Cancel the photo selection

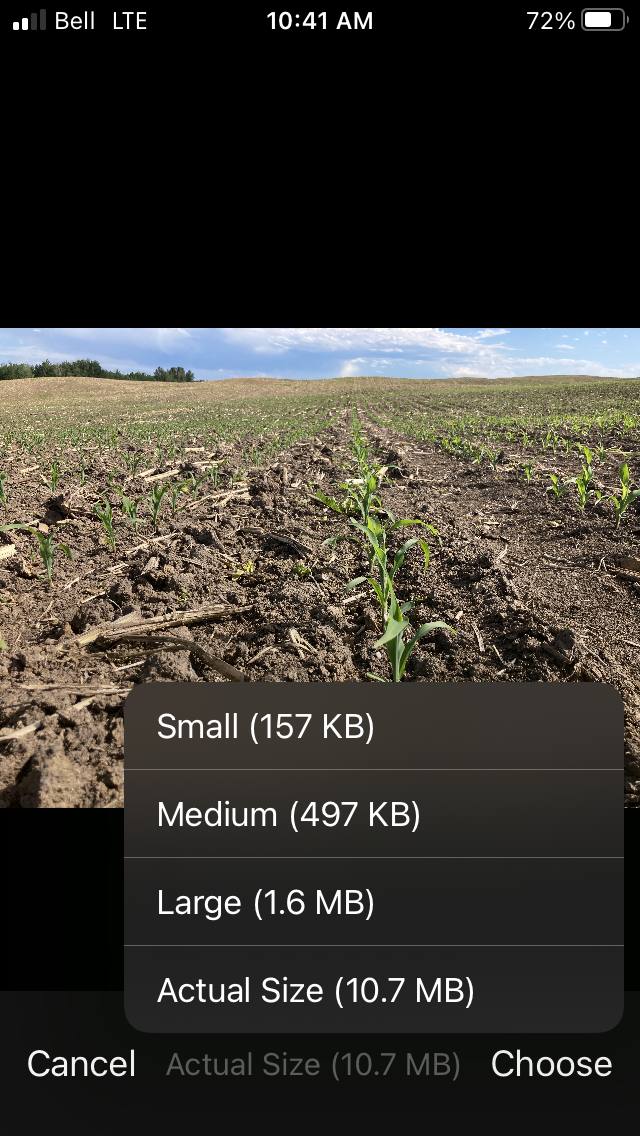(81, 1064)
